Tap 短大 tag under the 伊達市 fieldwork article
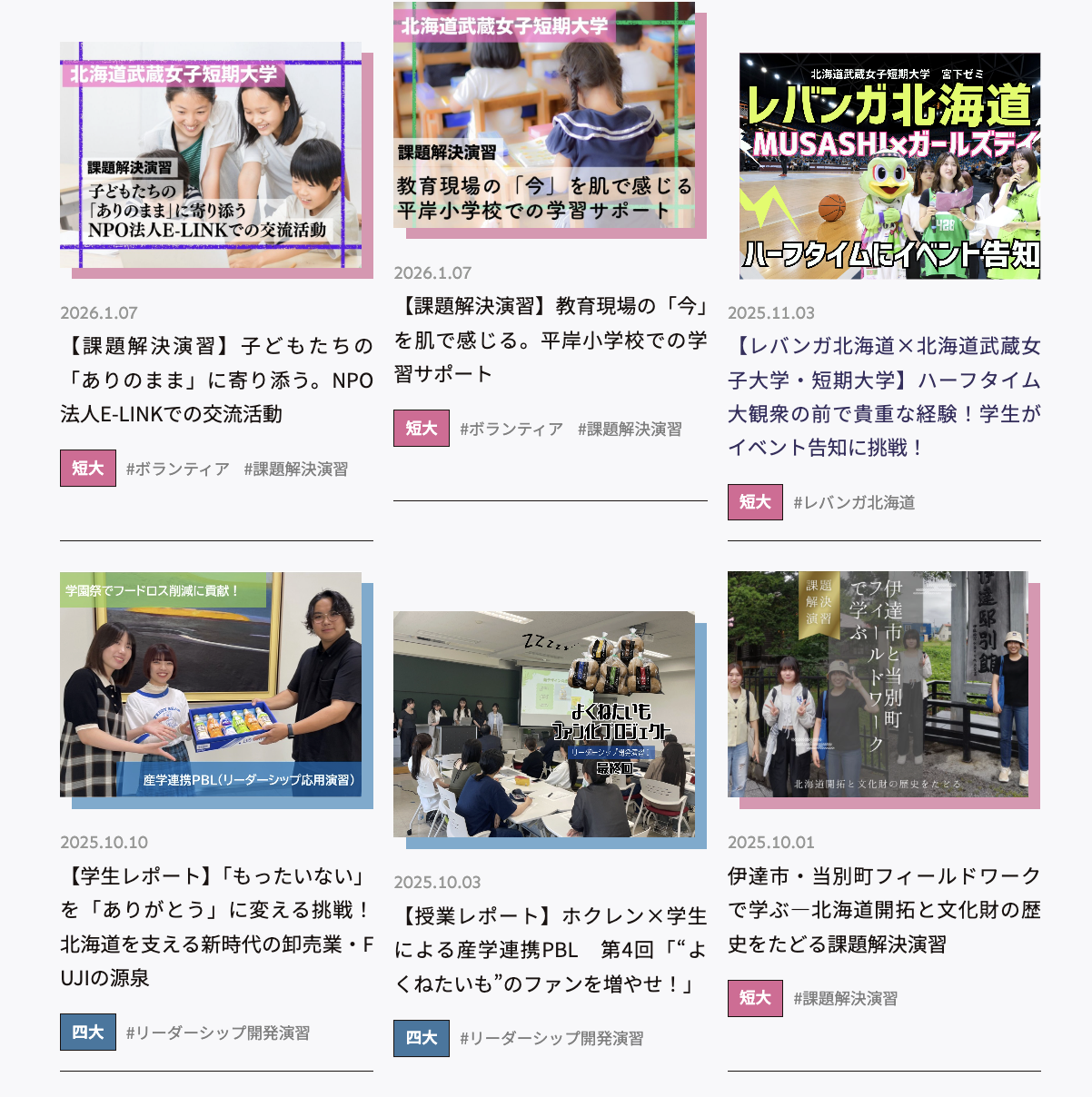 tap(755, 999)
